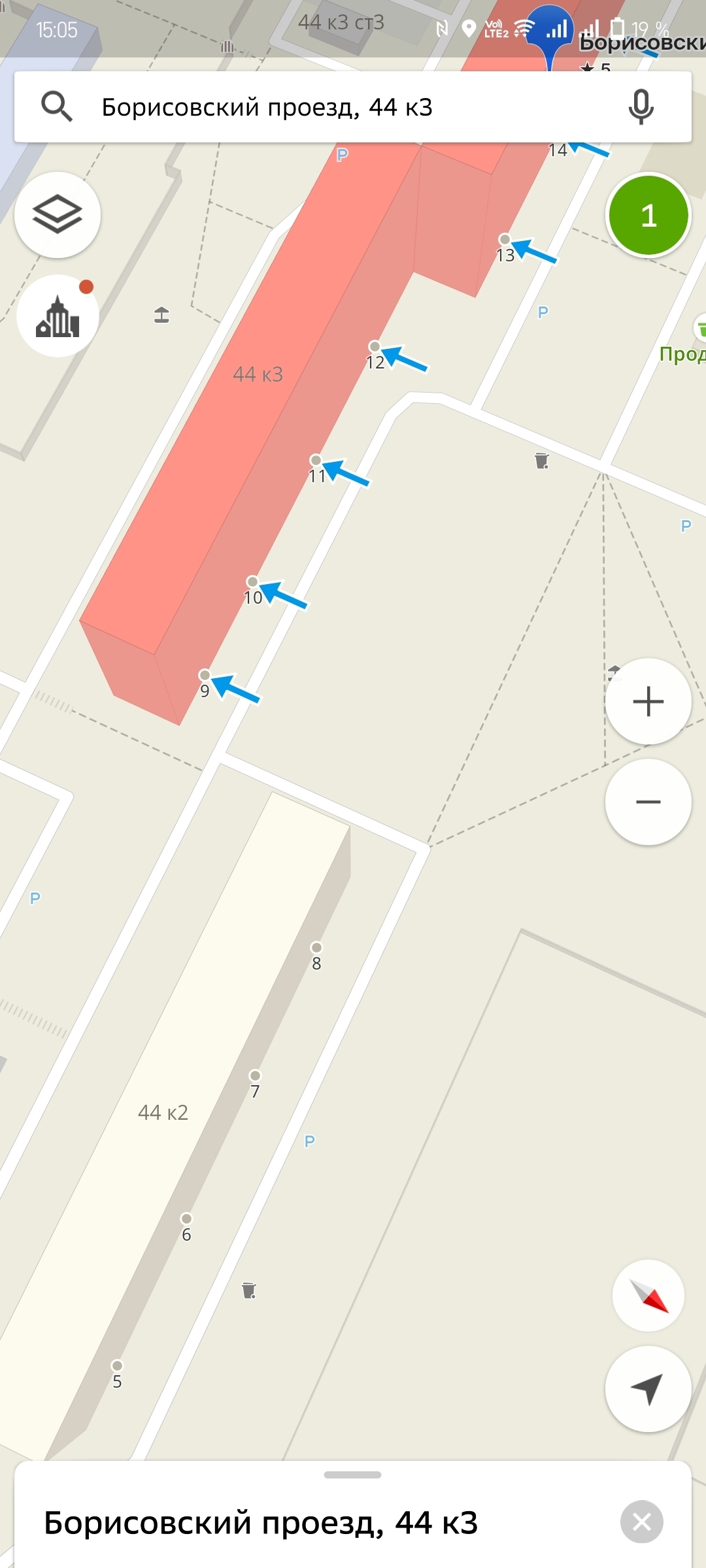Open the green button showing 1
706x1568 pixels.
(x=648, y=216)
